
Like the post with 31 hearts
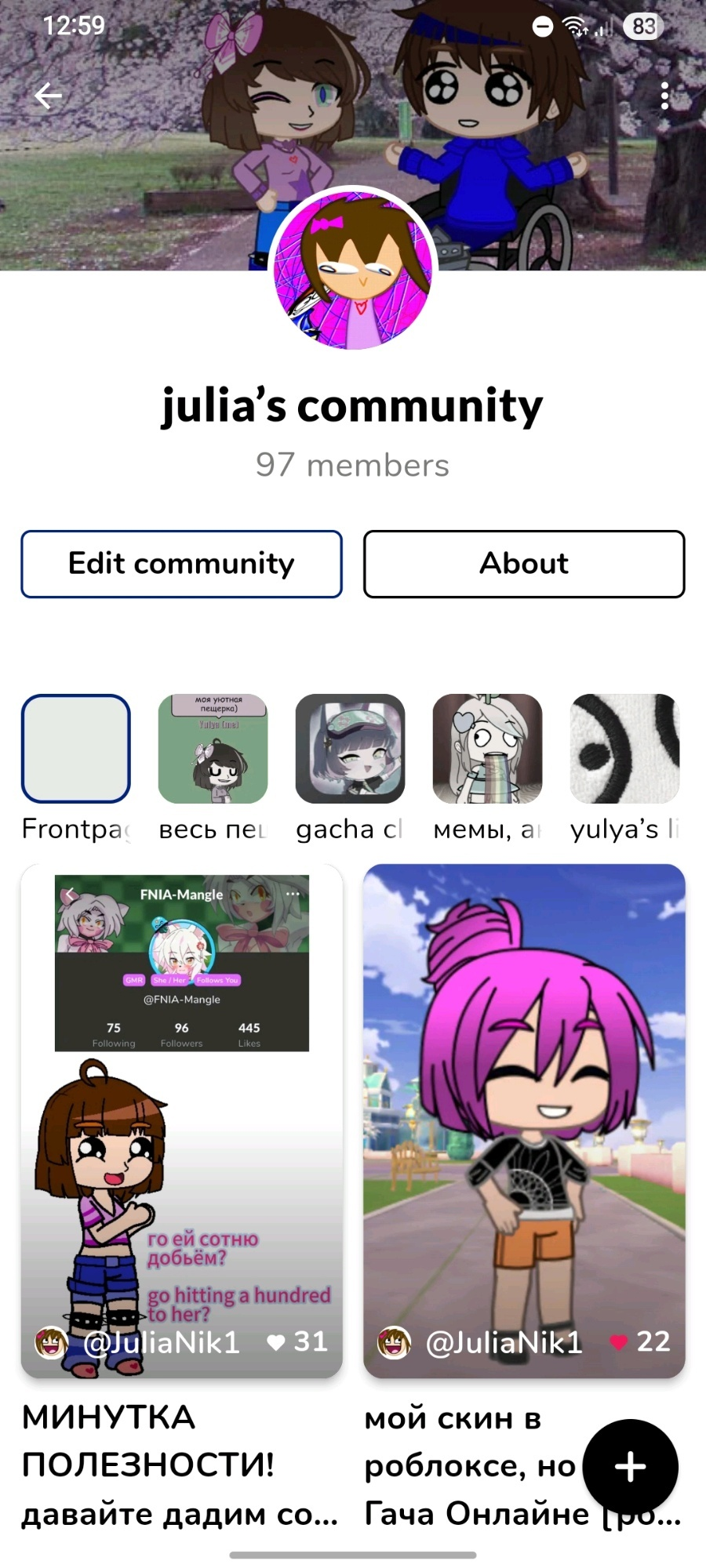(275, 1342)
